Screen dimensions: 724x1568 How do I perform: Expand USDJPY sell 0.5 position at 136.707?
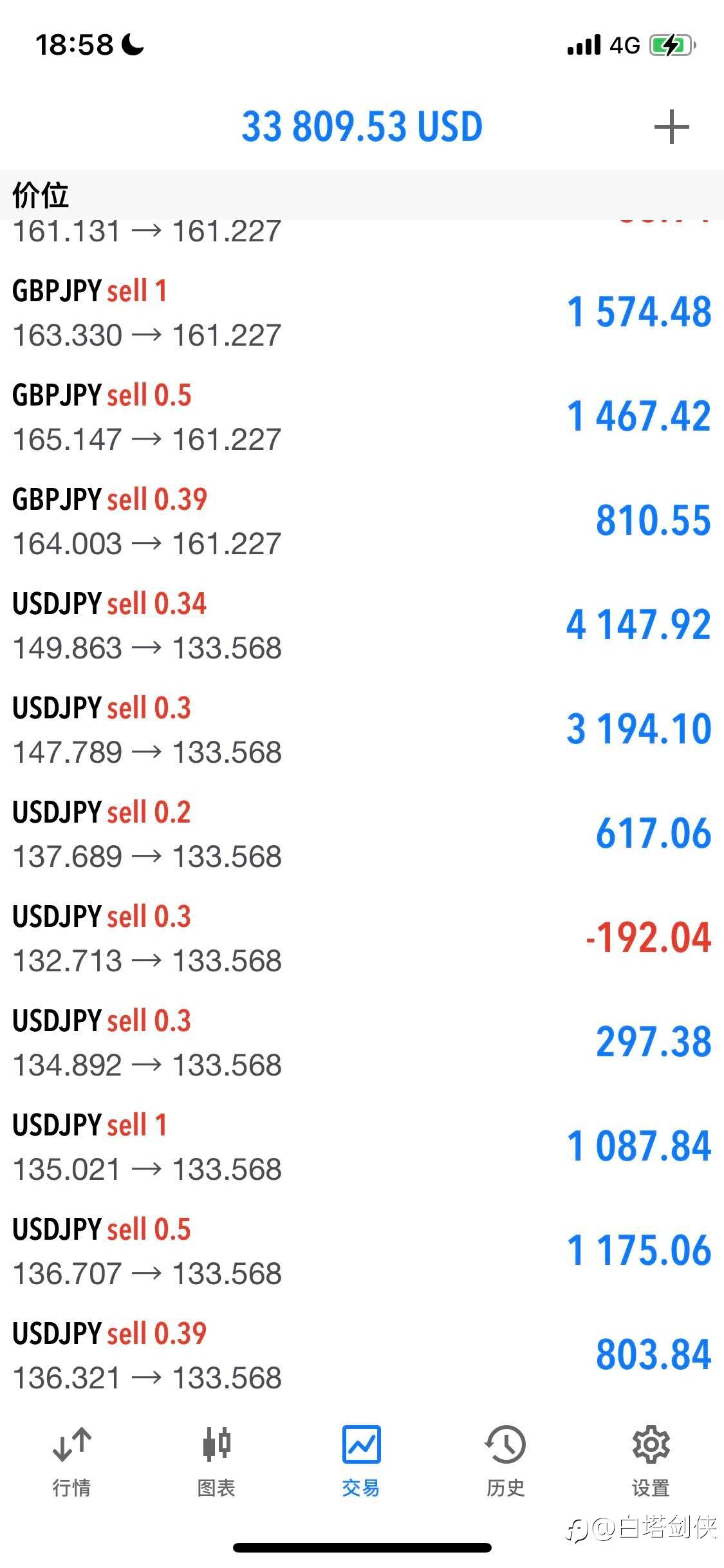pos(362,1251)
